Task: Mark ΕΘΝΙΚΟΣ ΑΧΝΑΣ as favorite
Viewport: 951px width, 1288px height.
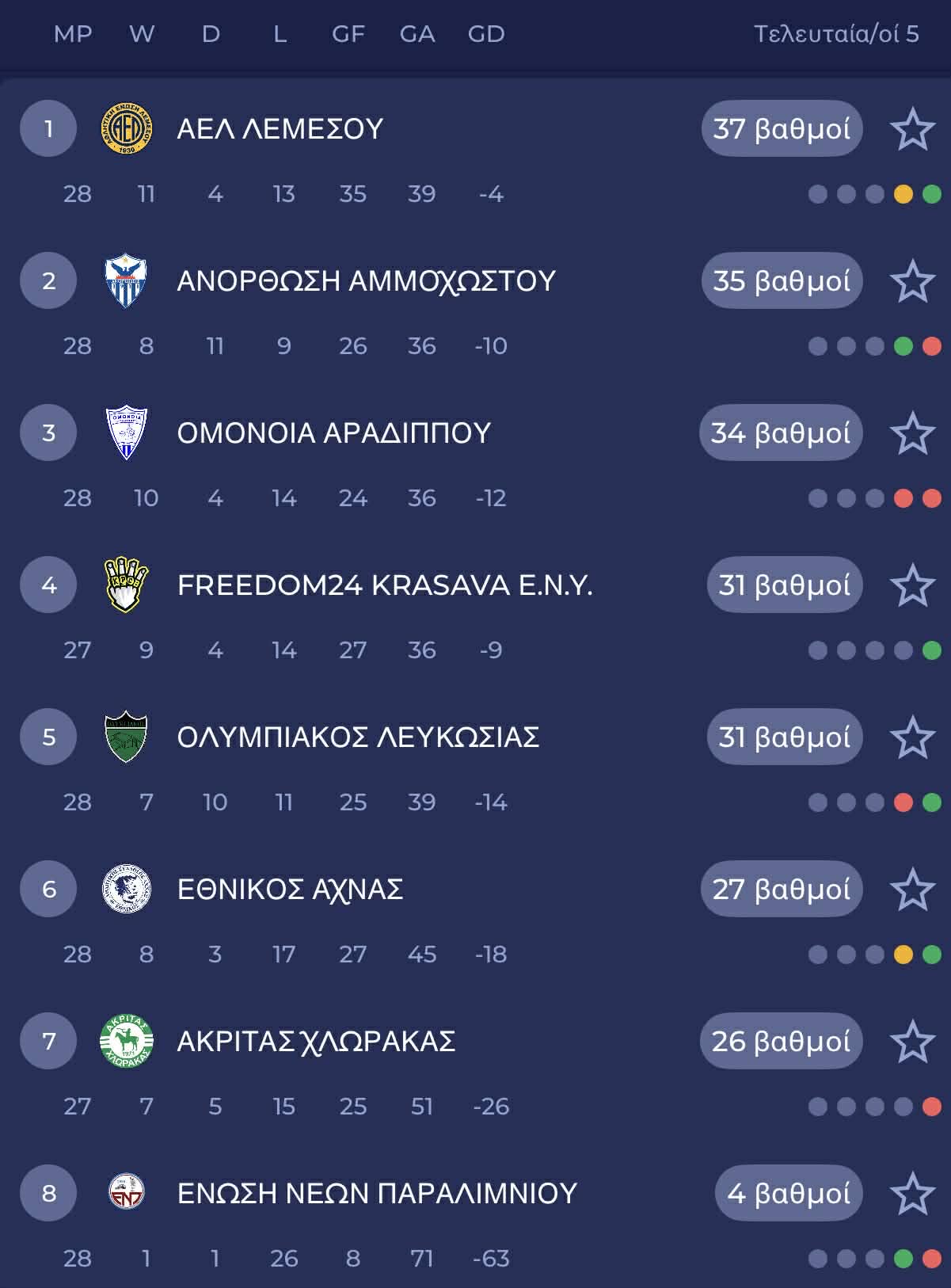Action: click(912, 890)
